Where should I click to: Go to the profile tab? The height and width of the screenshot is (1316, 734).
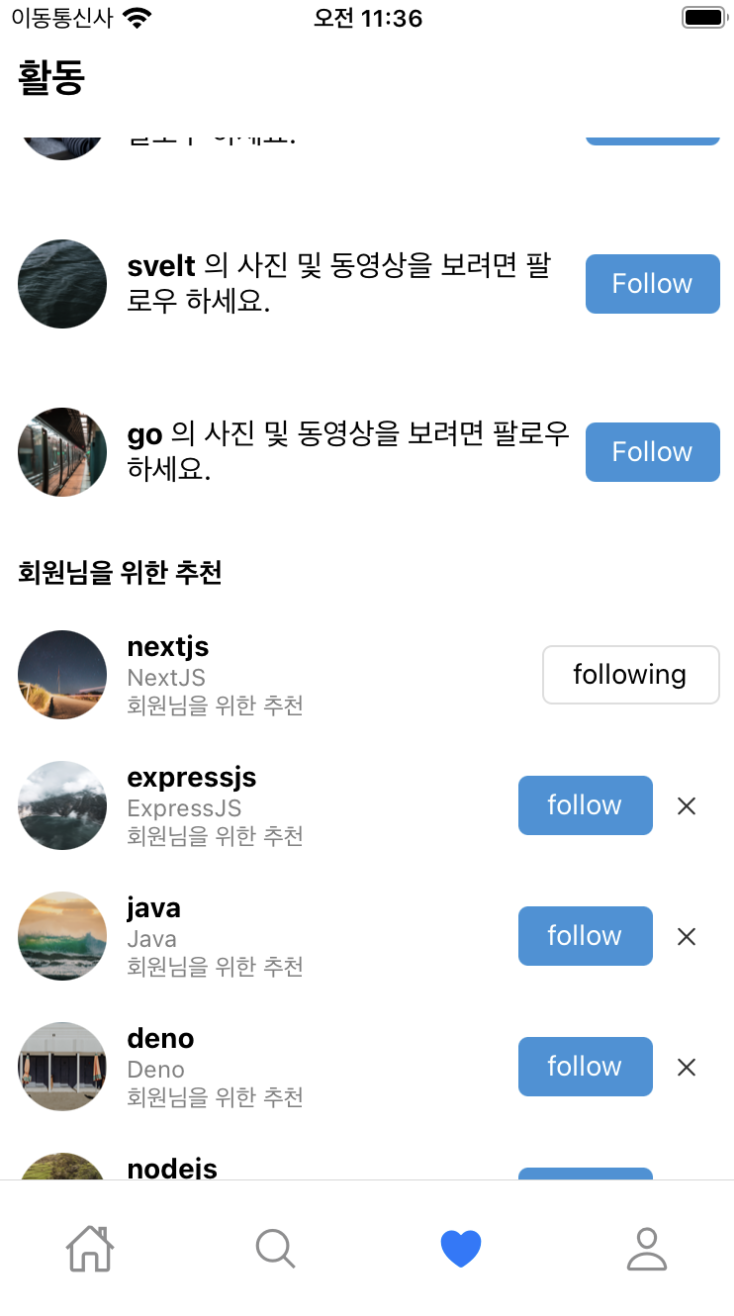pyautogui.click(x=646, y=1249)
